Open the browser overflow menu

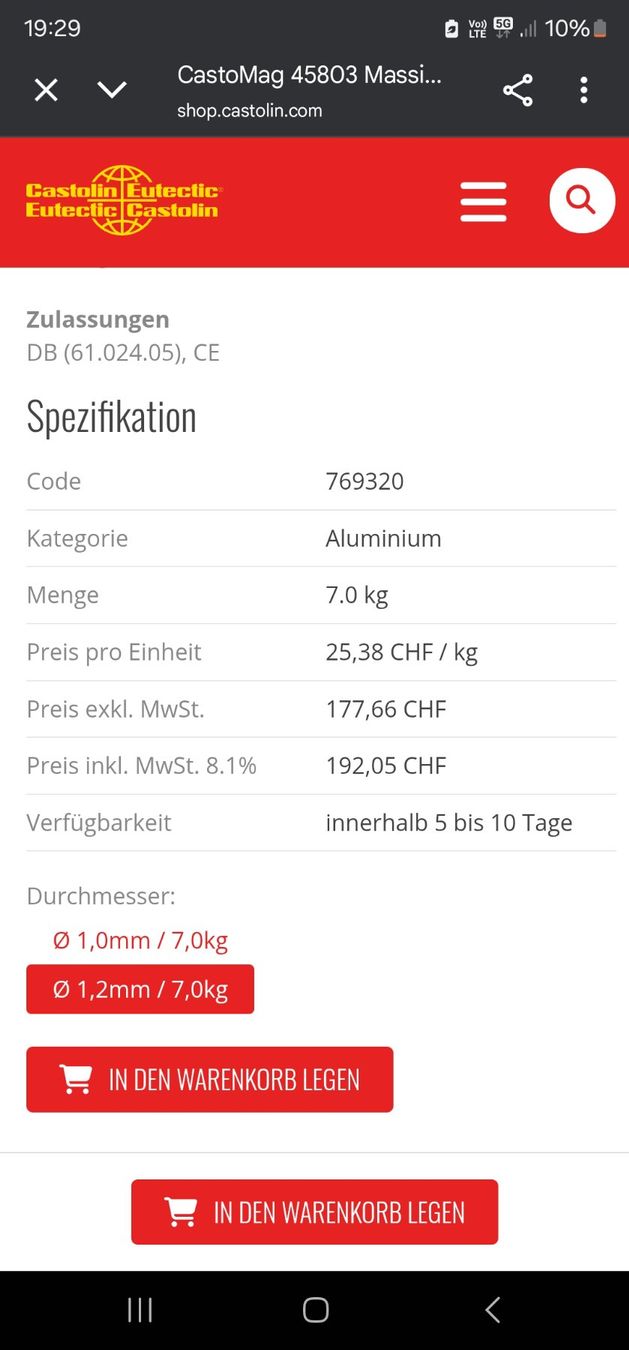(584, 91)
